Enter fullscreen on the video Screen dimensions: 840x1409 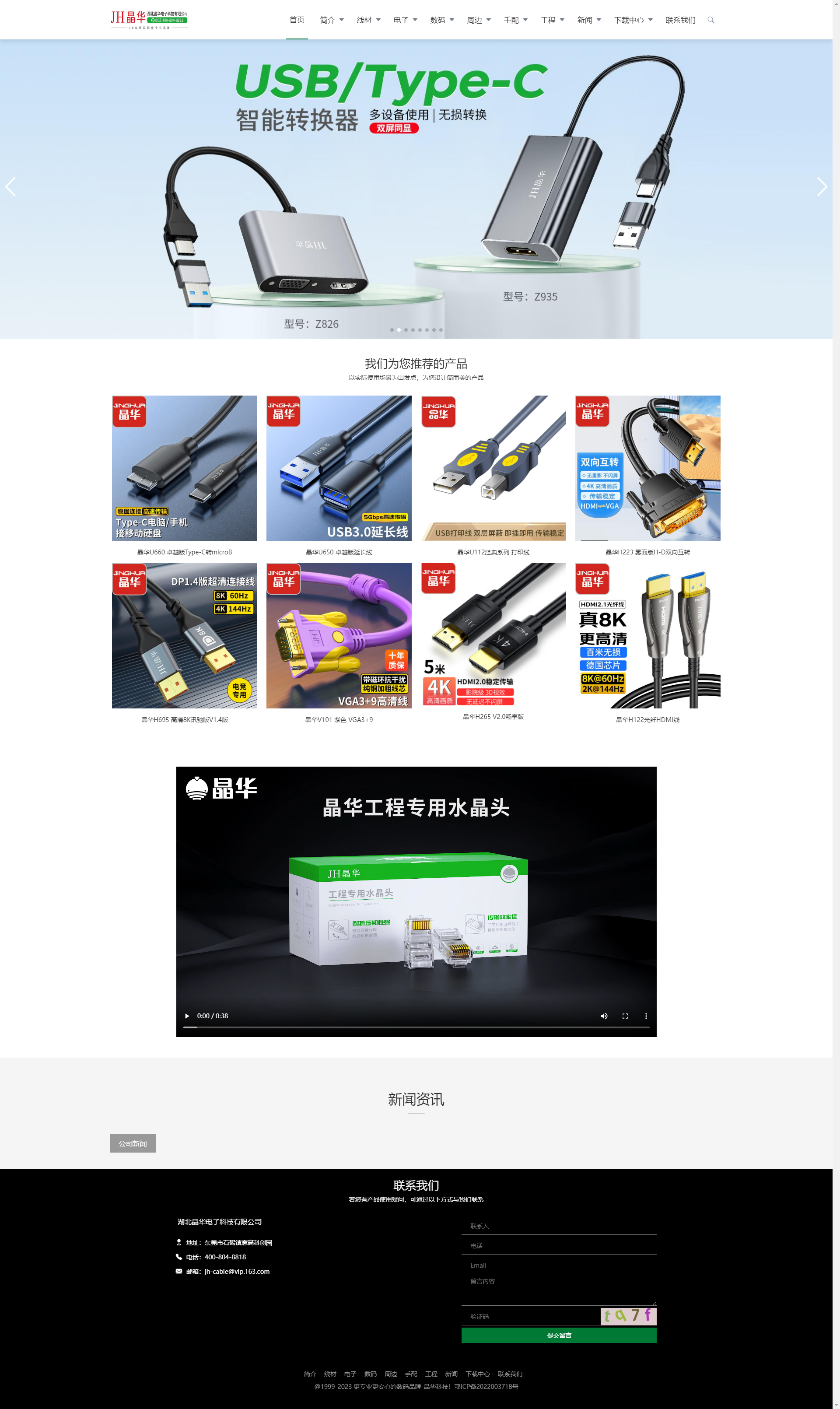[625, 1016]
